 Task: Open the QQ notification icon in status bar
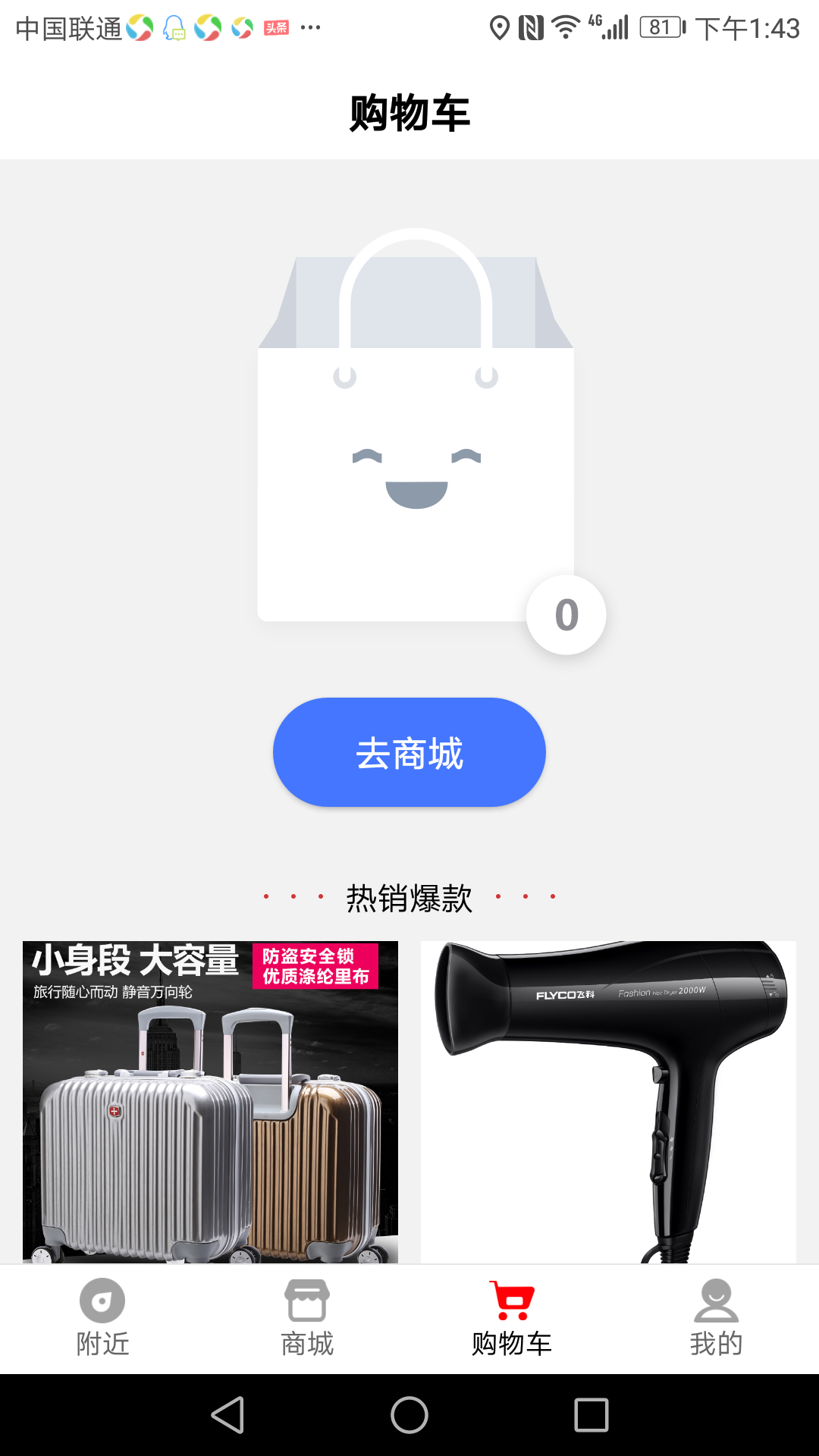tap(175, 29)
